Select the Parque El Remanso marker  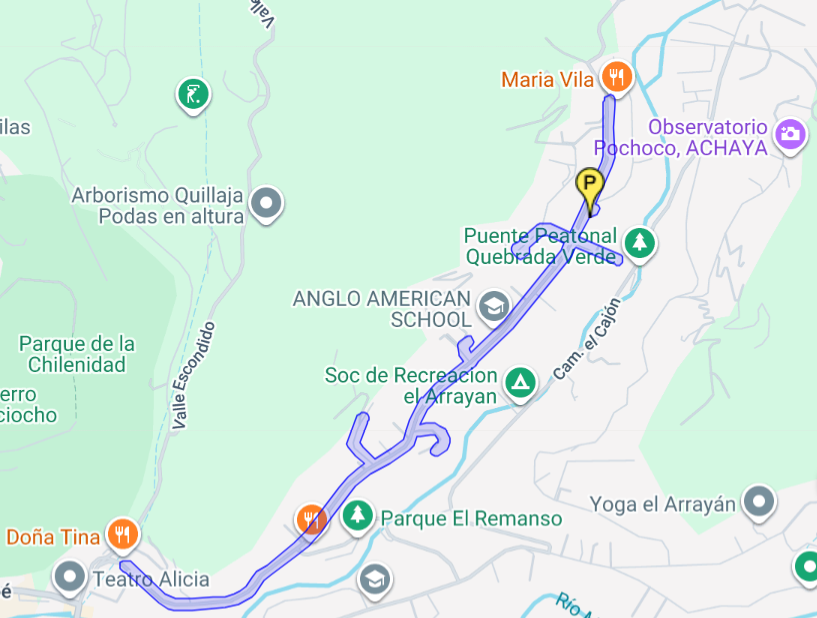click(356, 518)
